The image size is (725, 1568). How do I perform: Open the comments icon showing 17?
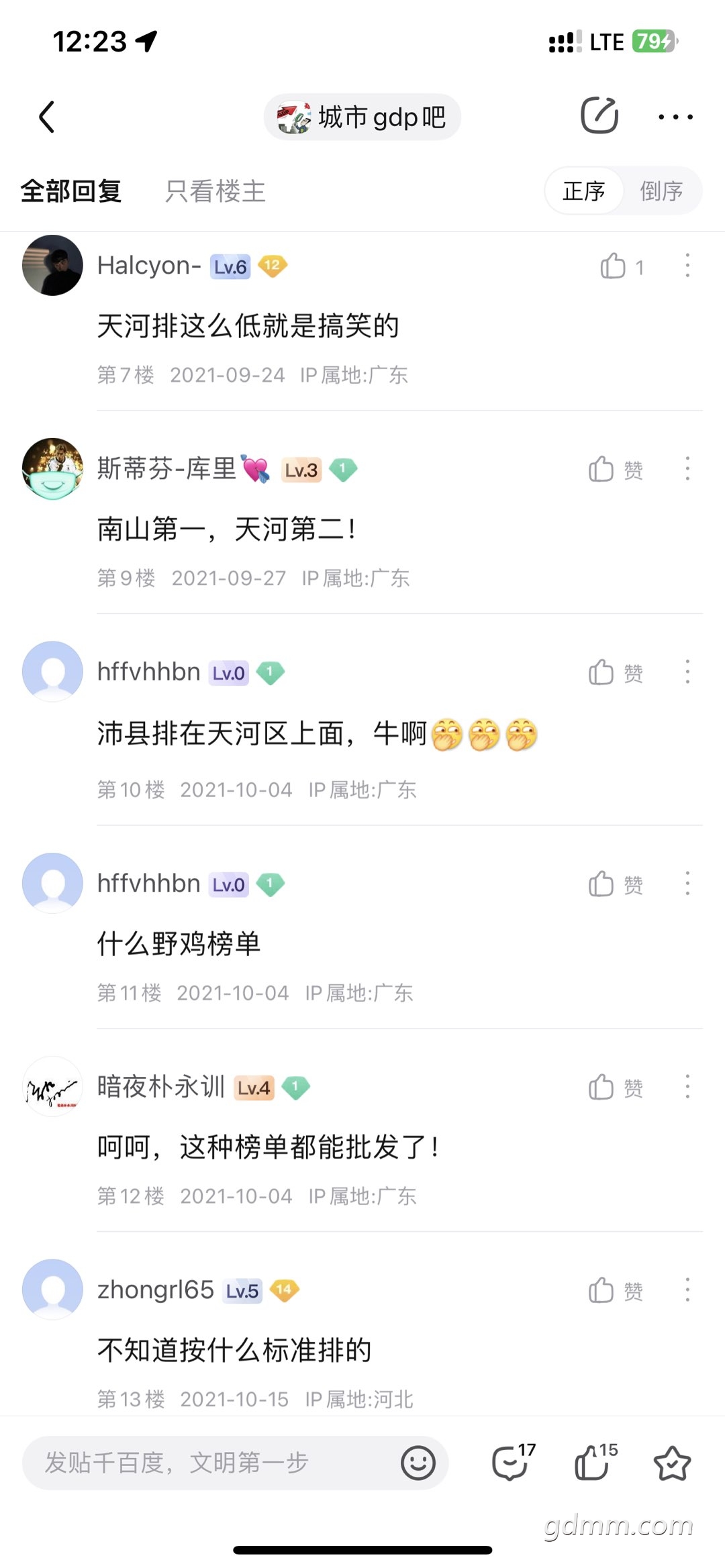tap(514, 1461)
